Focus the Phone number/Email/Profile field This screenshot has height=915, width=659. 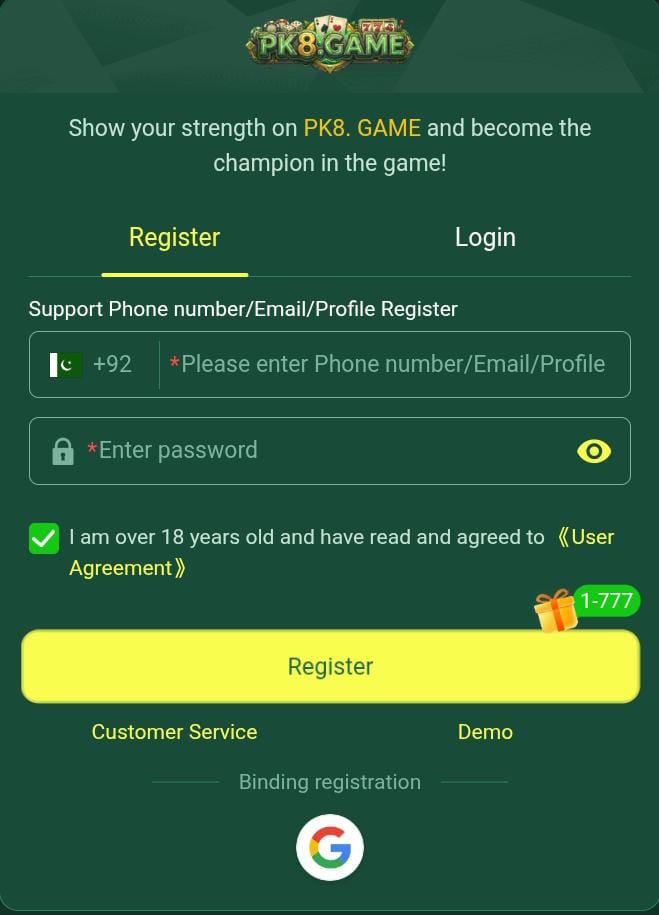click(x=393, y=364)
